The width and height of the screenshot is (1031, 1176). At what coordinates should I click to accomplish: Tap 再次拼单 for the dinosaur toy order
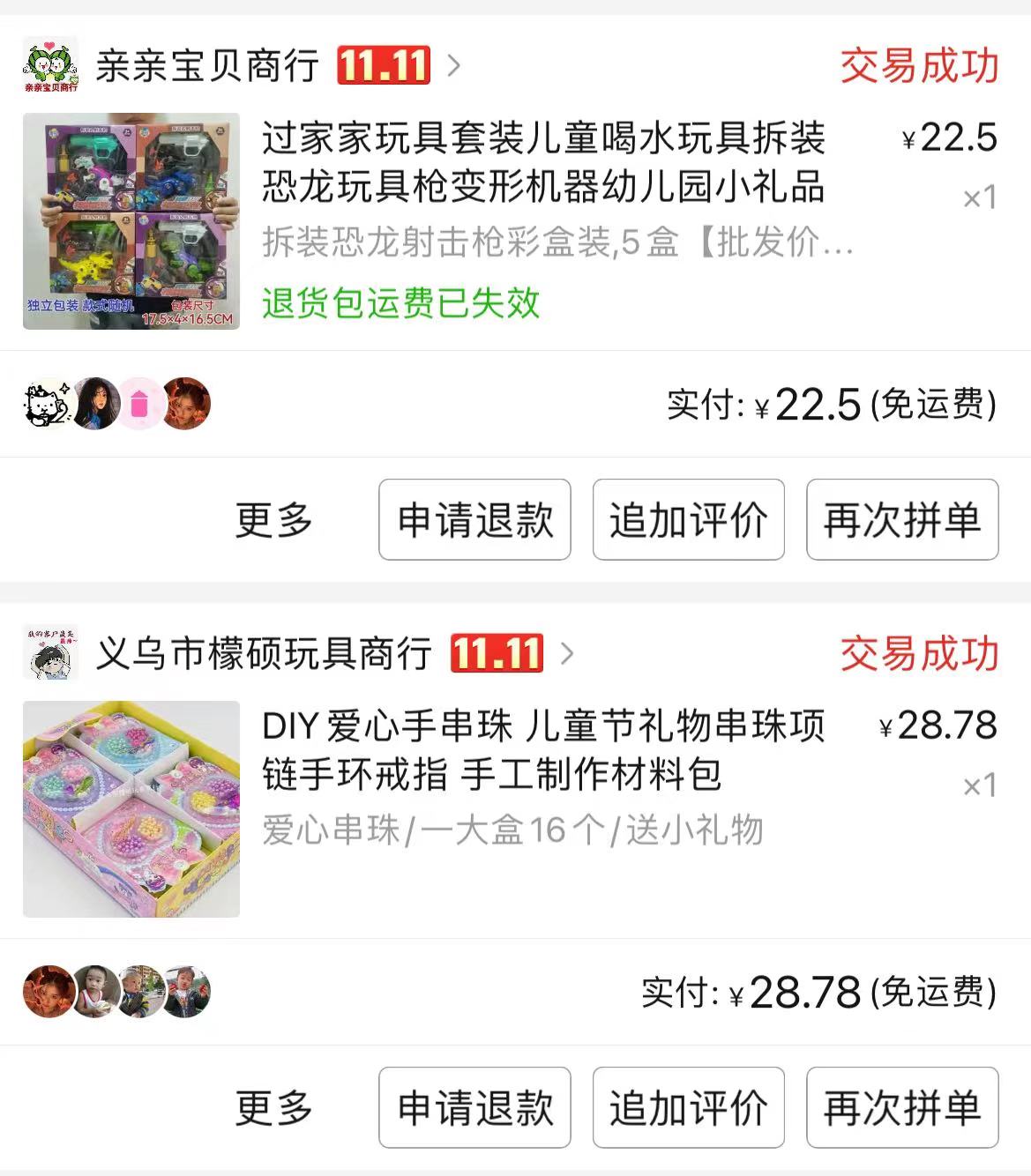click(x=901, y=519)
